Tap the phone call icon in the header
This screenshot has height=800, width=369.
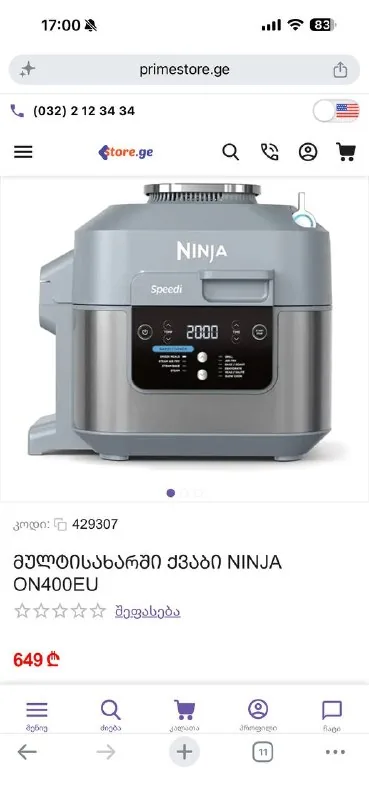(269, 152)
